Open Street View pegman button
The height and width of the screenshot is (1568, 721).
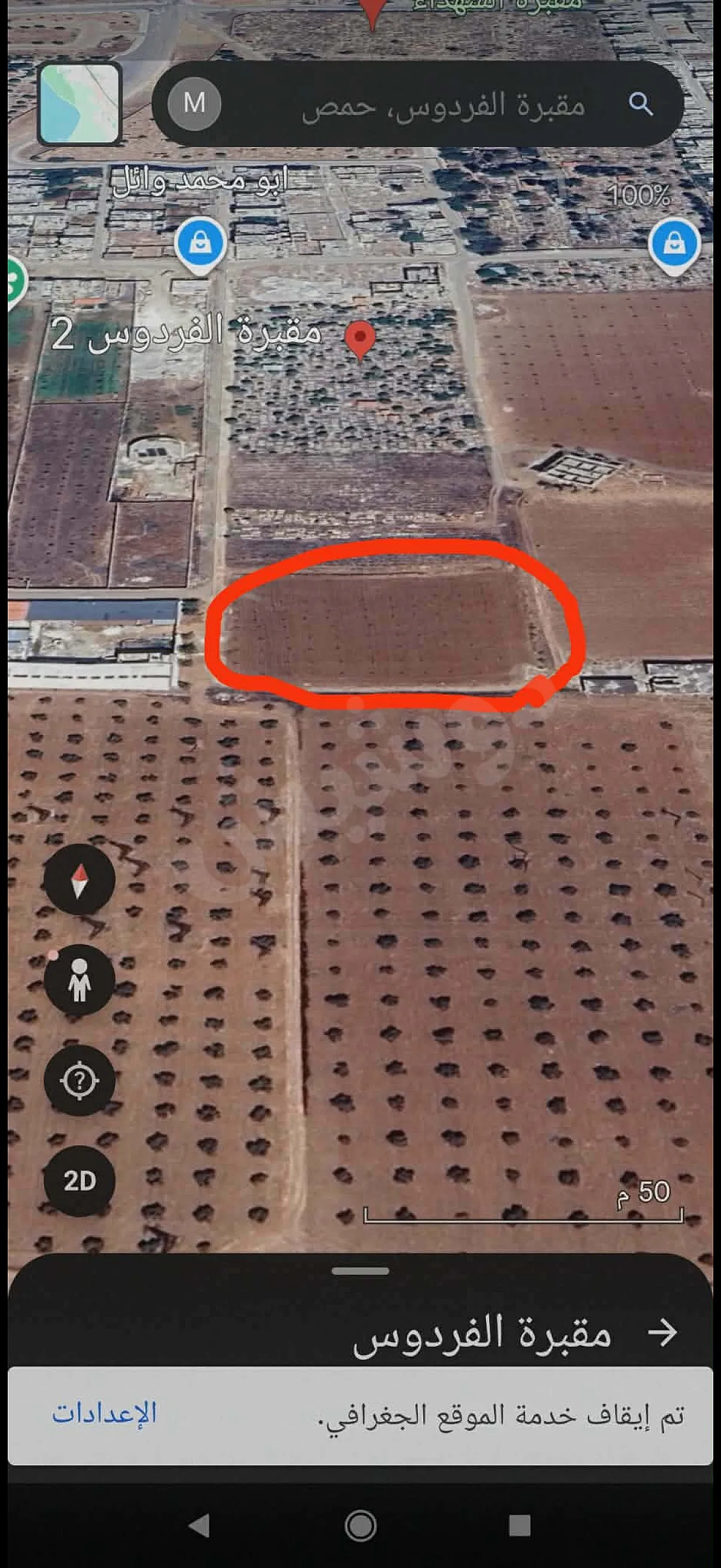(79, 980)
